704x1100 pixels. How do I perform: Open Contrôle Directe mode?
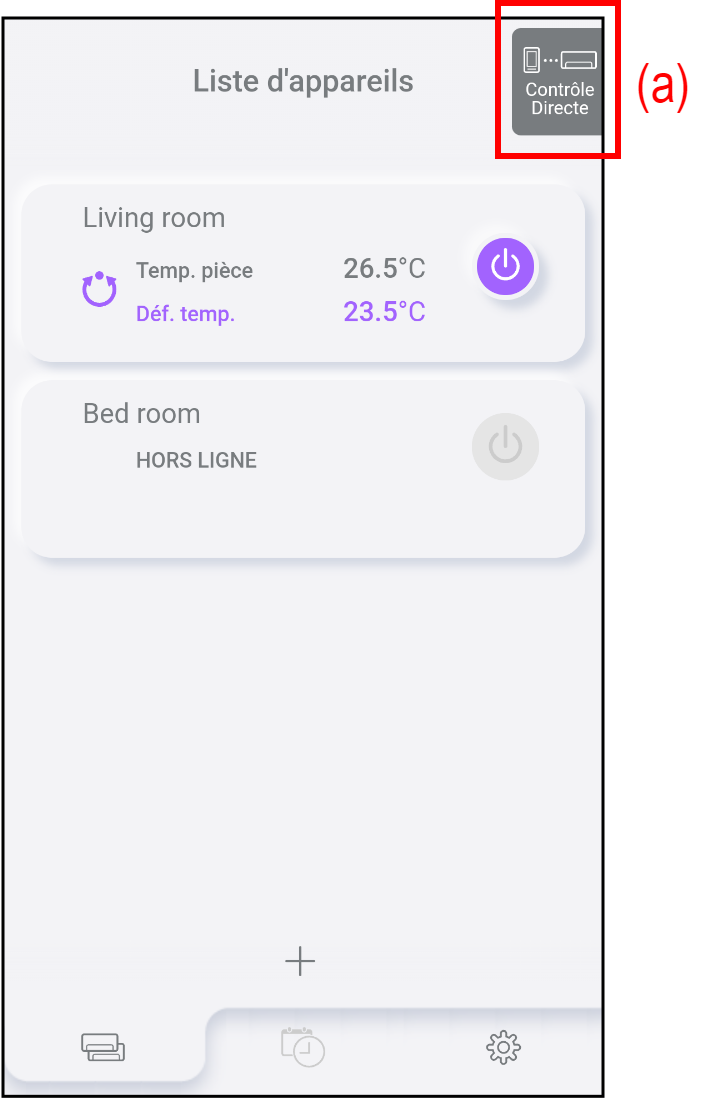[x=558, y=82]
